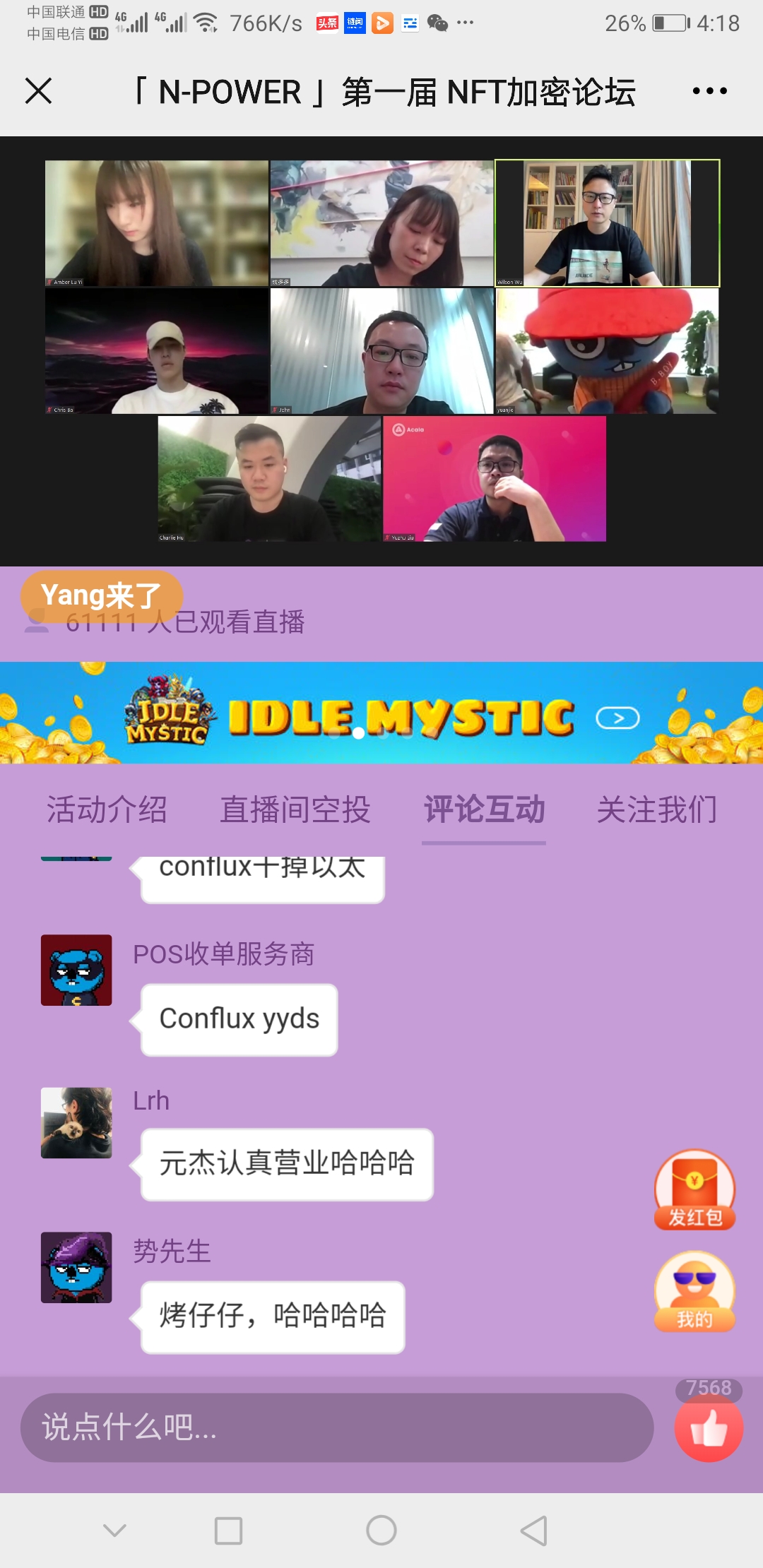The height and width of the screenshot is (1568, 763).
Task: View avatar of POS收单服务商
Action: pyautogui.click(x=76, y=970)
